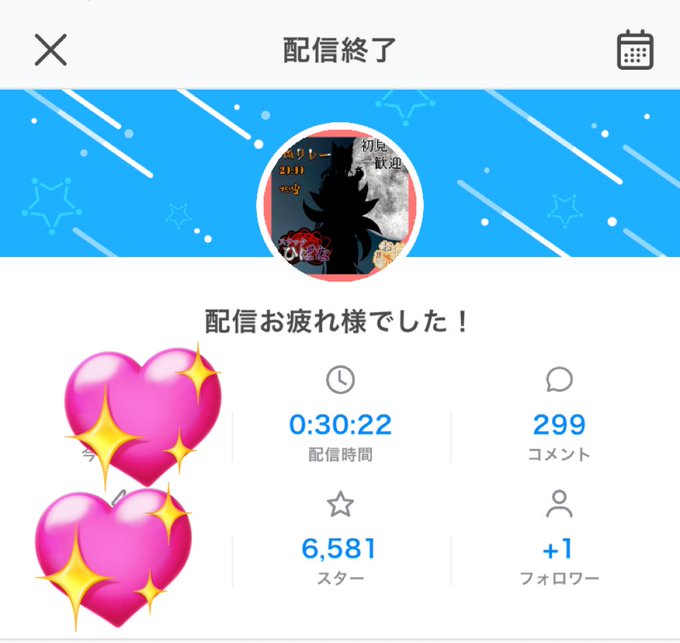Viewport: 680px width, 643px height.
Task: Open the streamer's profile picture
Action: tap(340, 204)
